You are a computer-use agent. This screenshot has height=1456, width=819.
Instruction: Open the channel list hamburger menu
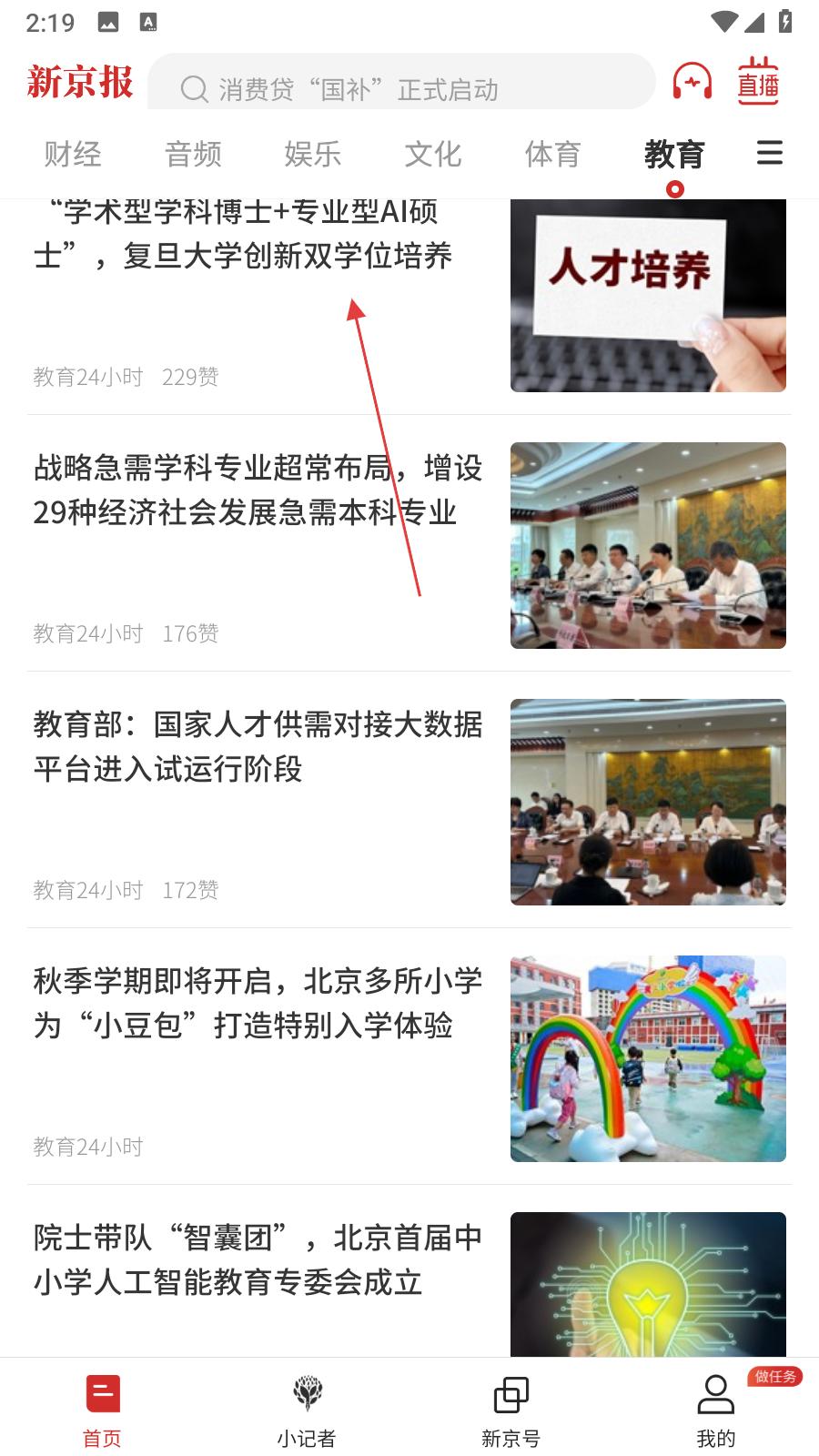[x=769, y=153]
